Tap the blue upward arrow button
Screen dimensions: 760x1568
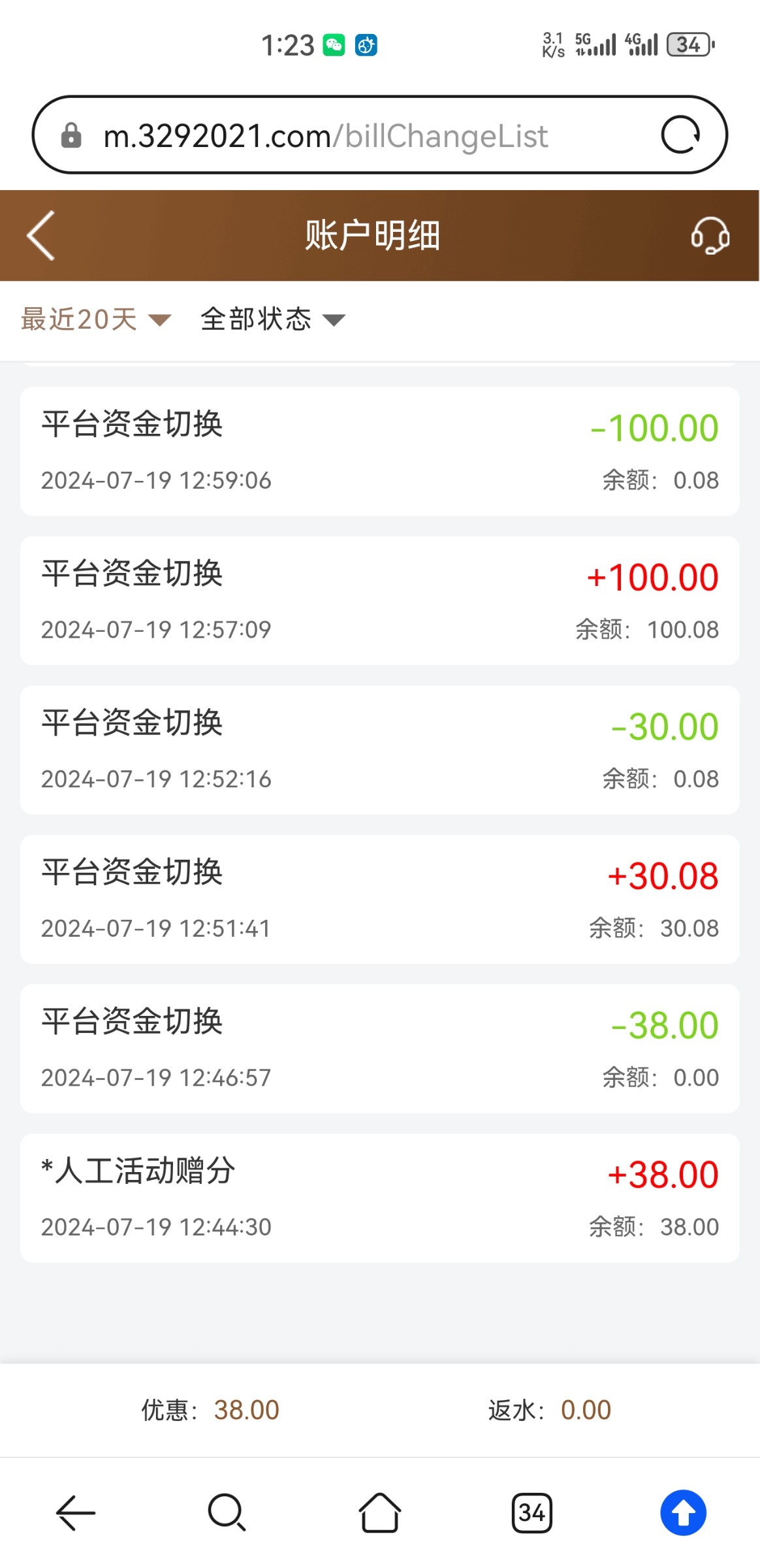(683, 1512)
